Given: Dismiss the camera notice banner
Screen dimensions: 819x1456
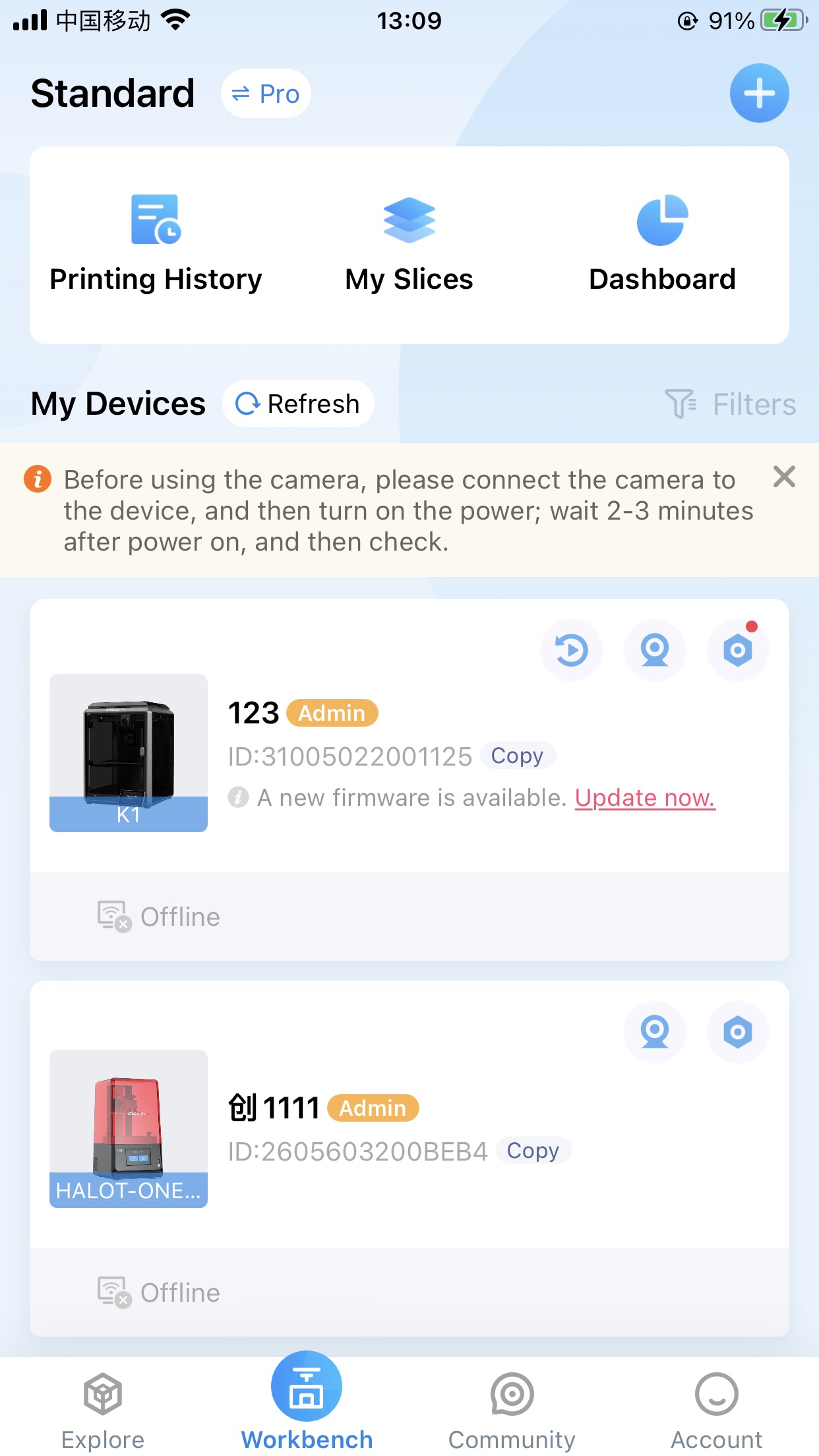Looking at the screenshot, I should (784, 476).
